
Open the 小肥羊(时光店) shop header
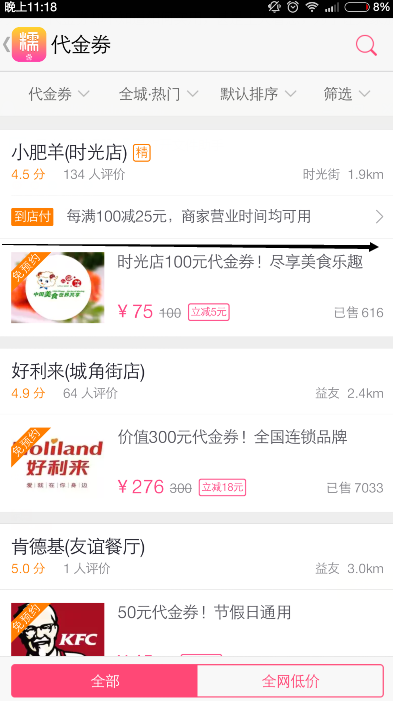click(196, 163)
